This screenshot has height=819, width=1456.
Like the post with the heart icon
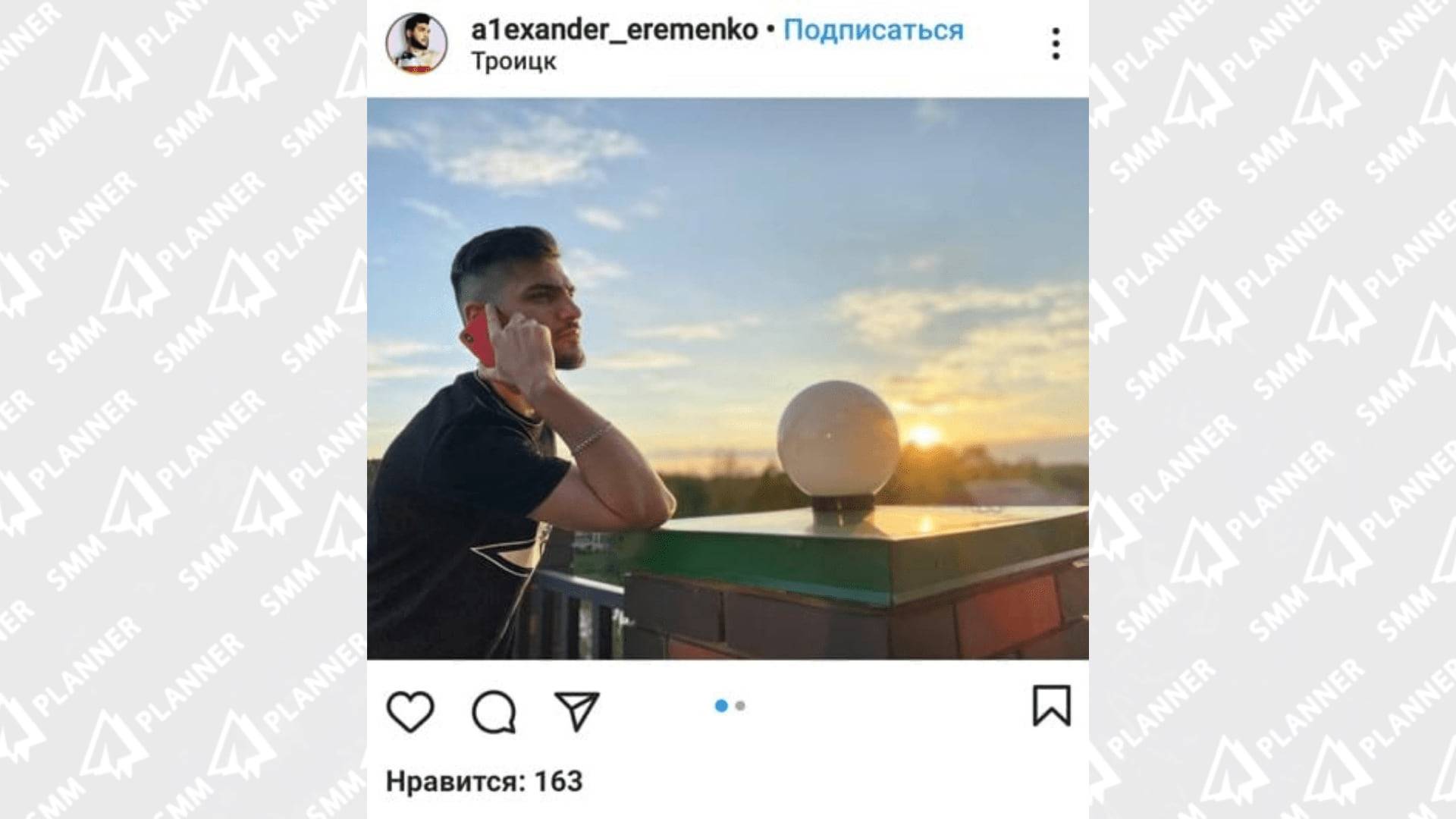(x=410, y=711)
